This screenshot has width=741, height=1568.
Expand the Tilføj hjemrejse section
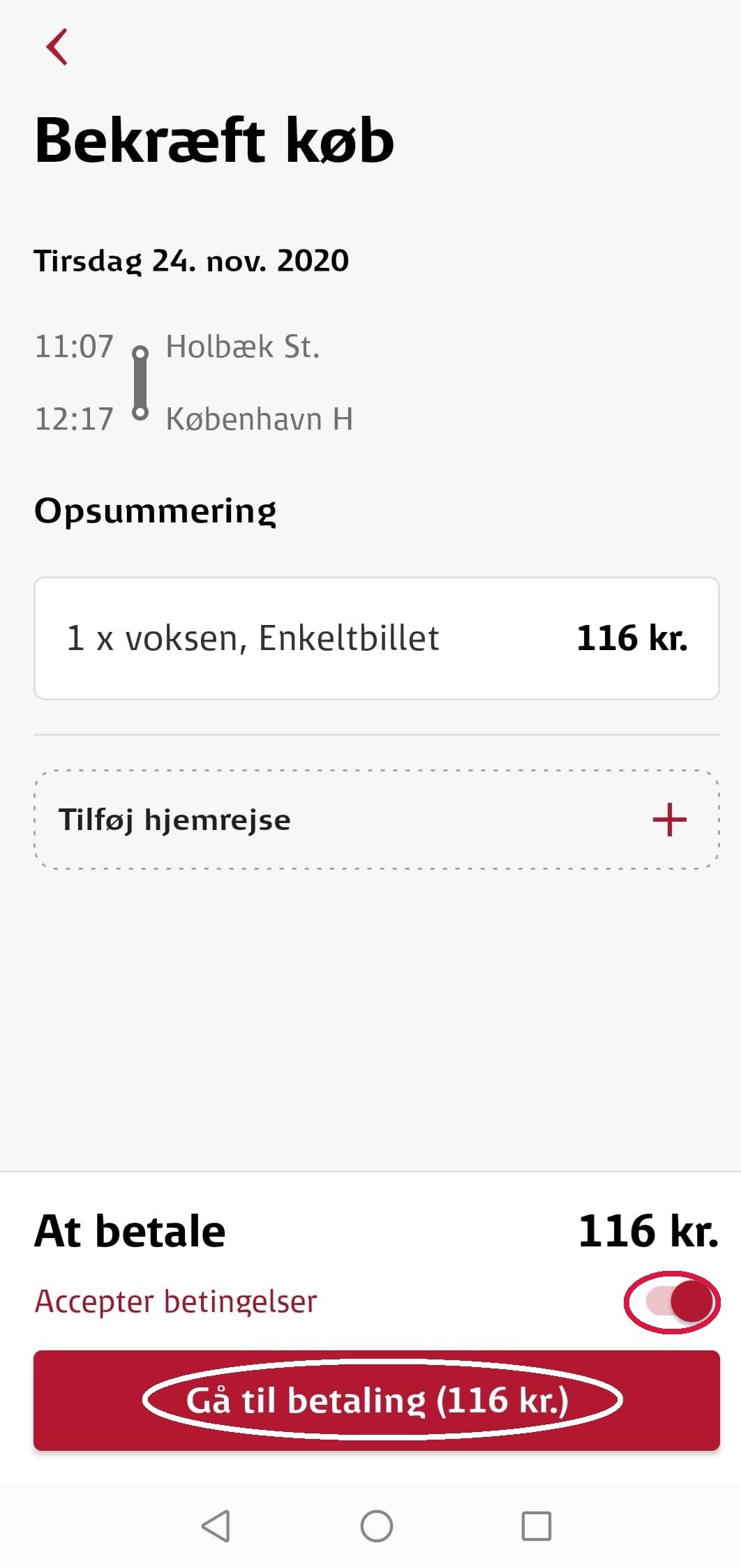377,821
